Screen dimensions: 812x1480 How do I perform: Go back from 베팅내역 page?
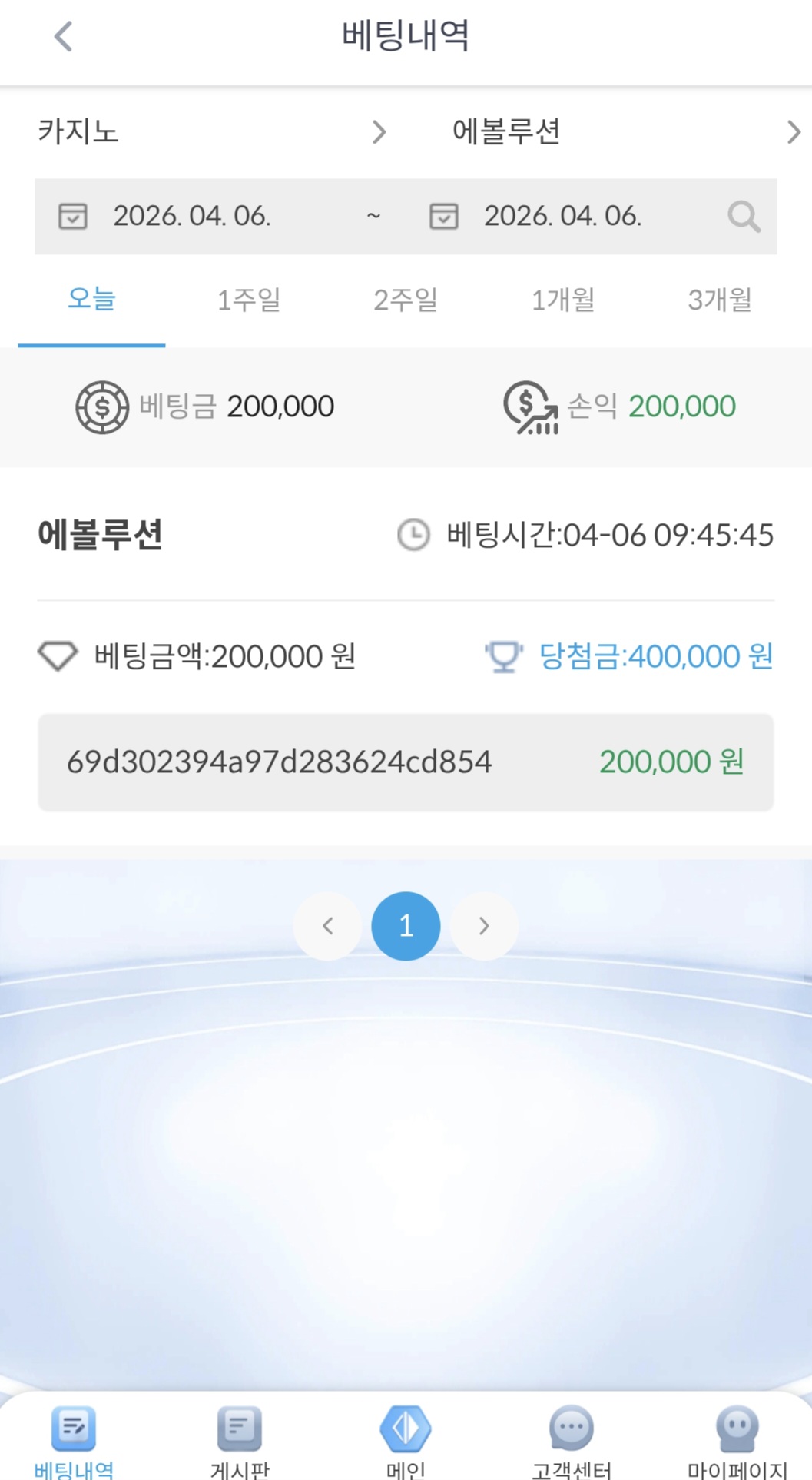click(x=63, y=36)
